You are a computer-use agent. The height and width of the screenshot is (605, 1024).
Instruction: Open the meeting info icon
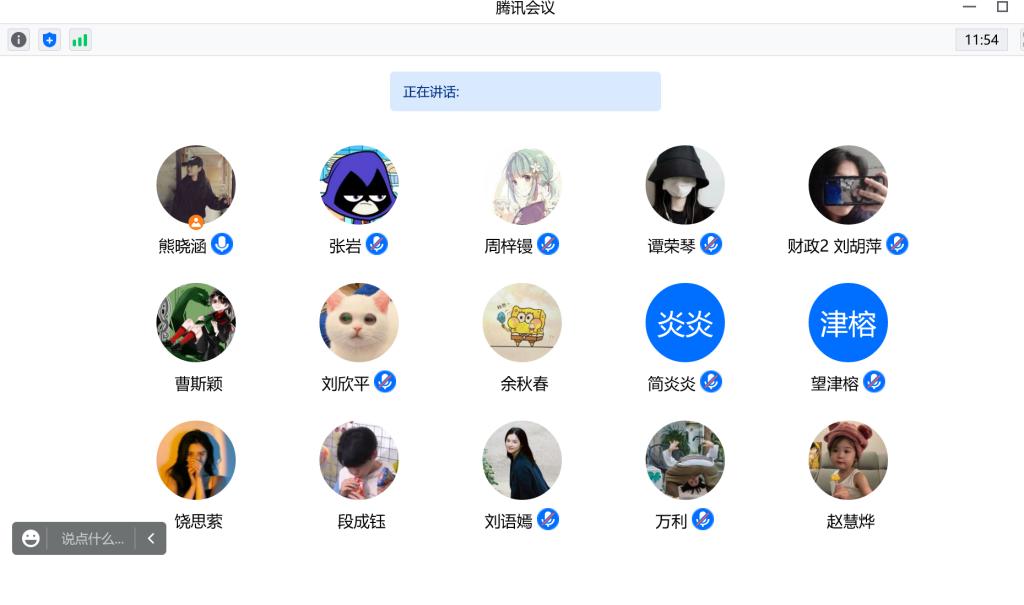19,40
